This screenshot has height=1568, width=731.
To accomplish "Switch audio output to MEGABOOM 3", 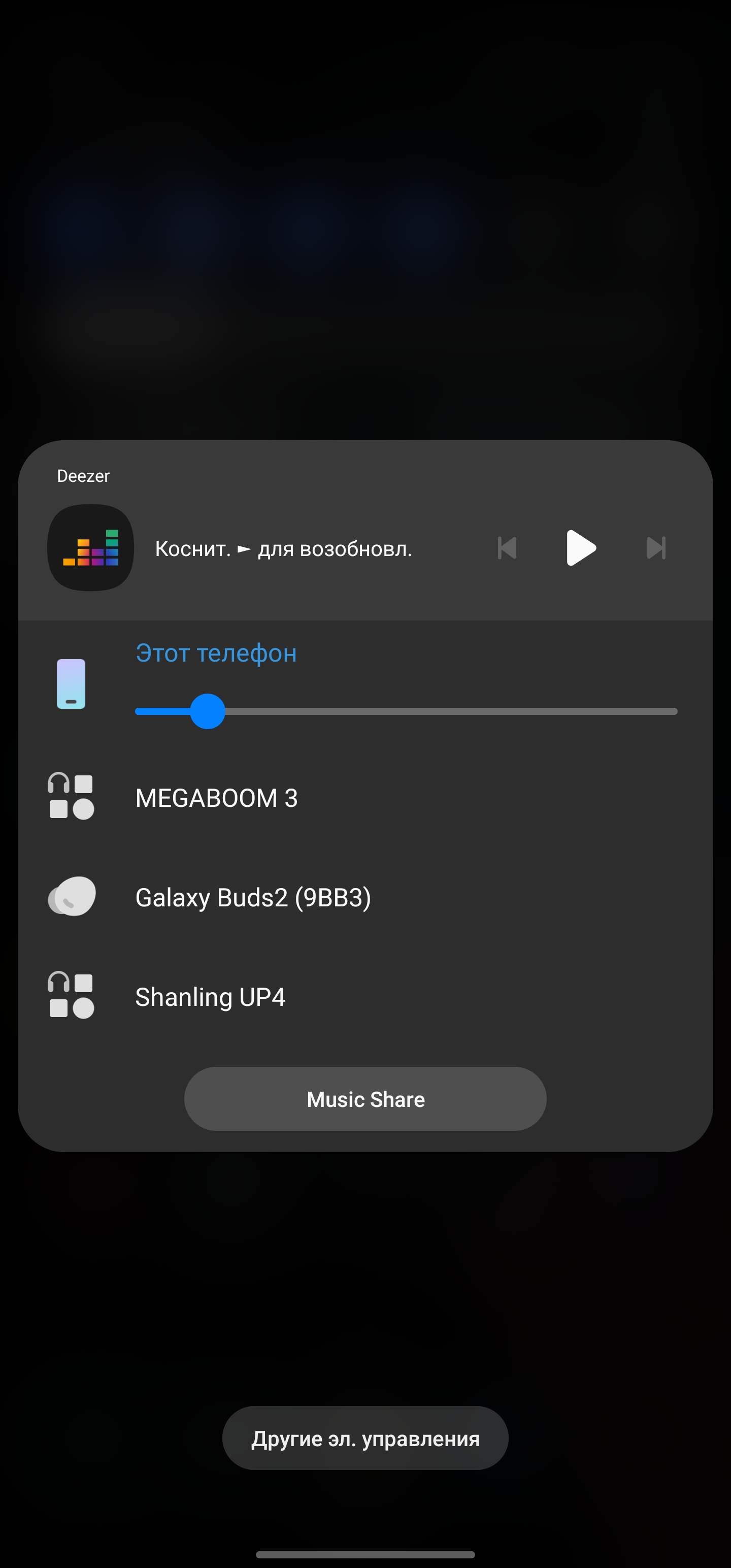I will (x=216, y=797).
